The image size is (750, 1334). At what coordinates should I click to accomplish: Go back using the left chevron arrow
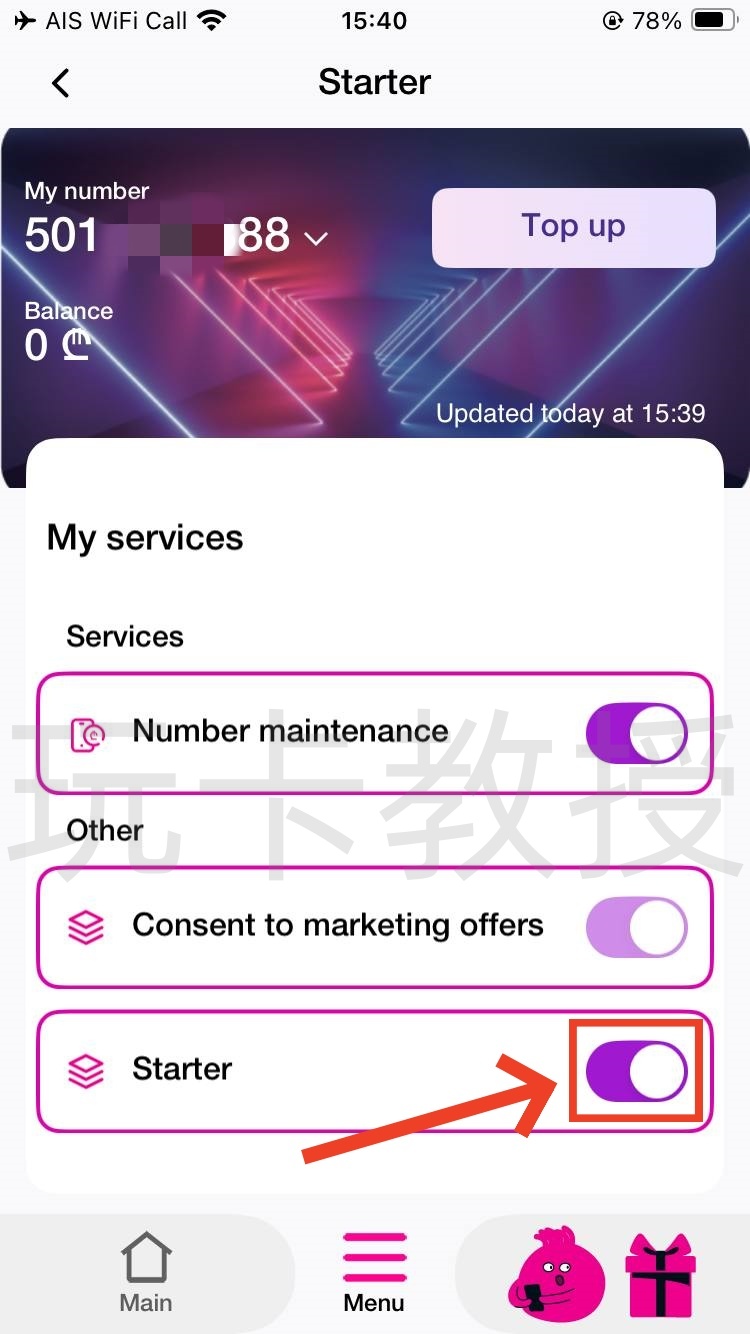[60, 83]
